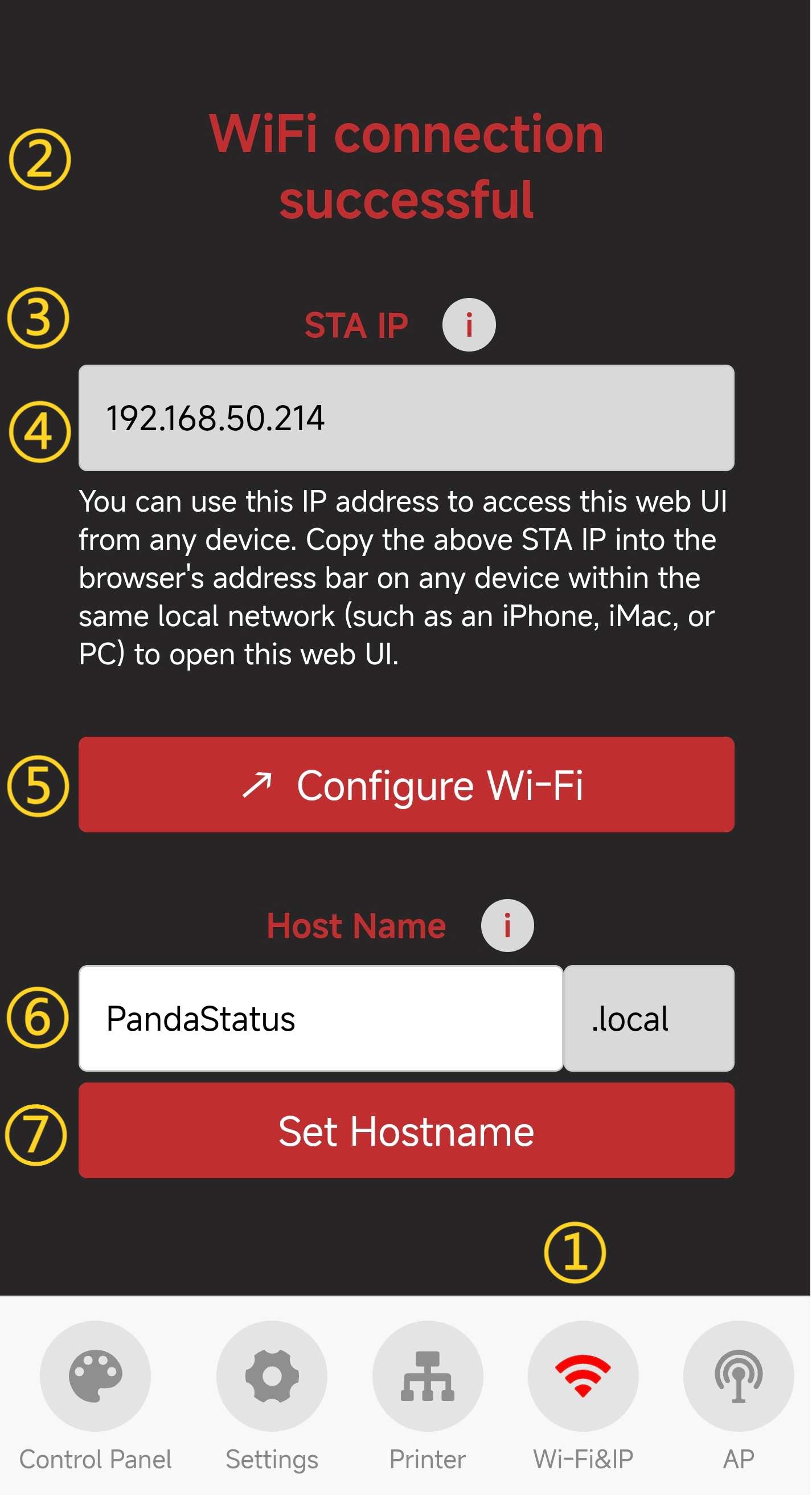Apply the Set Hostname button
The image size is (812, 1495).
tap(407, 1131)
